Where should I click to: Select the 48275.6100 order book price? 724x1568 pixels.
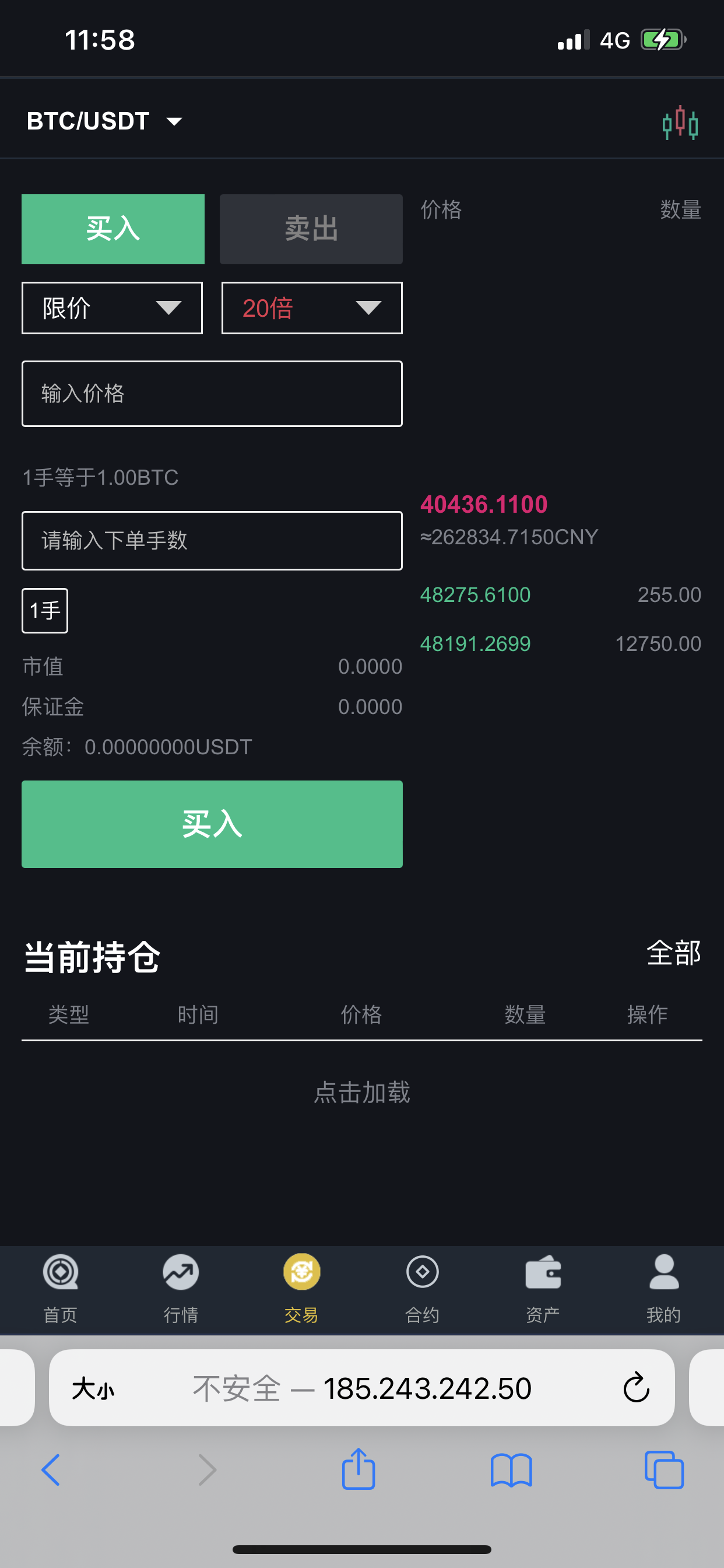pyautogui.click(x=475, y=594)
